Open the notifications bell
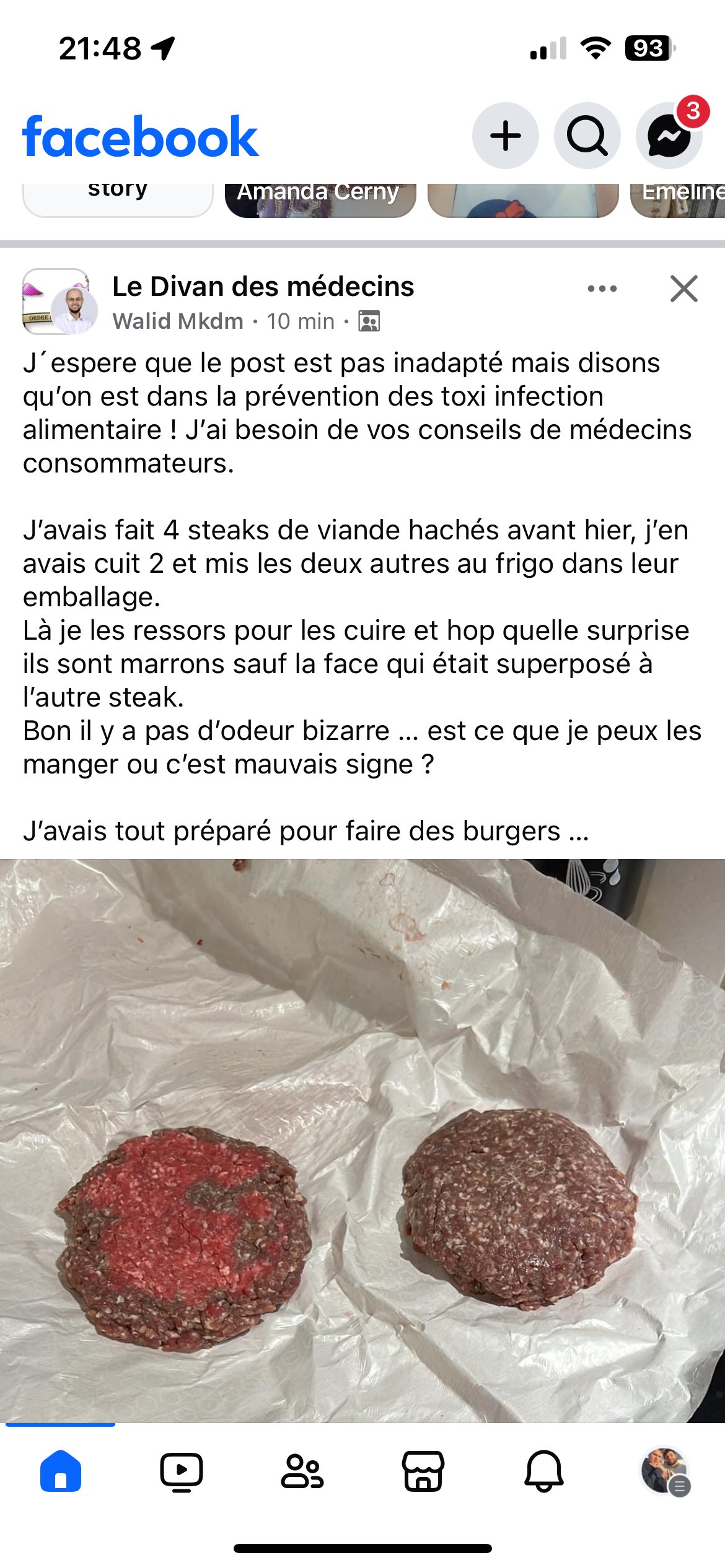Image resolution: width=725 pixels, height=1568 pixels. point(544,1471)
